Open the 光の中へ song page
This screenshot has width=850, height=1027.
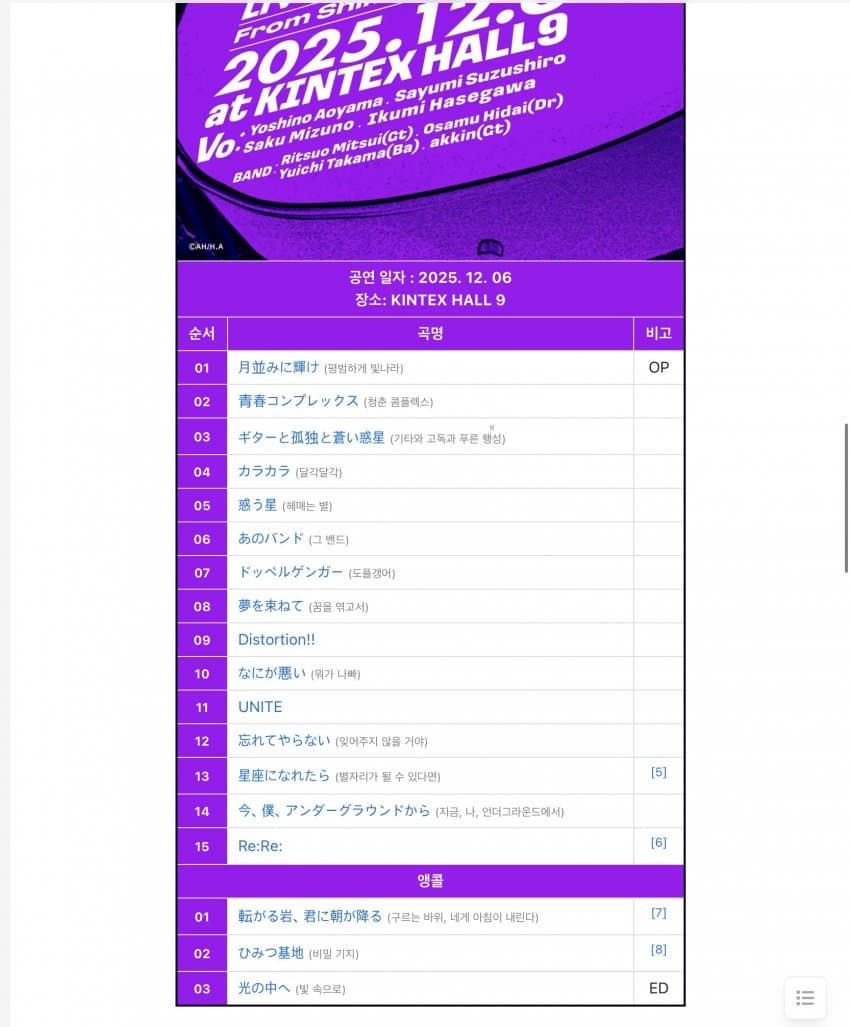click(x=264, y=988)
